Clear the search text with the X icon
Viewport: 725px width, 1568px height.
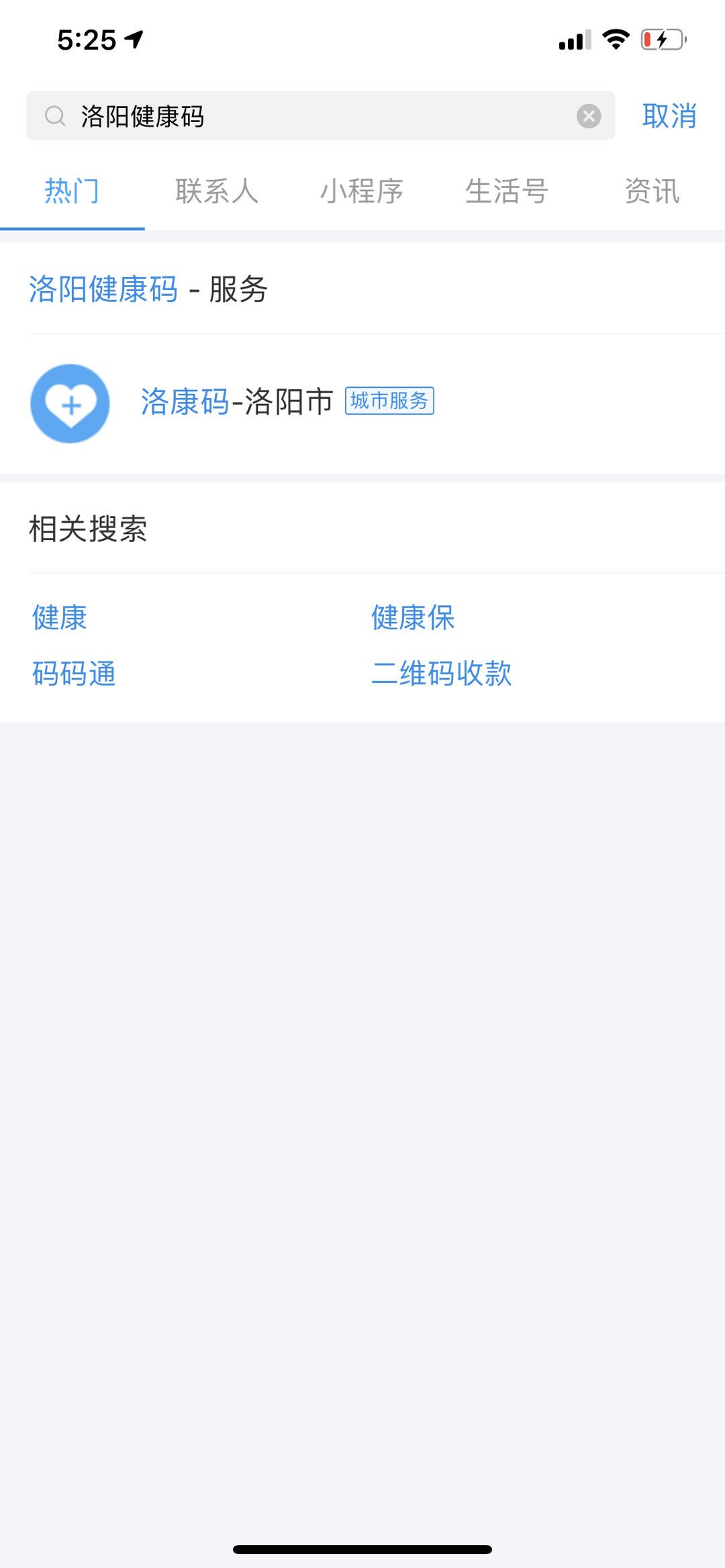[x=589, y=116]
